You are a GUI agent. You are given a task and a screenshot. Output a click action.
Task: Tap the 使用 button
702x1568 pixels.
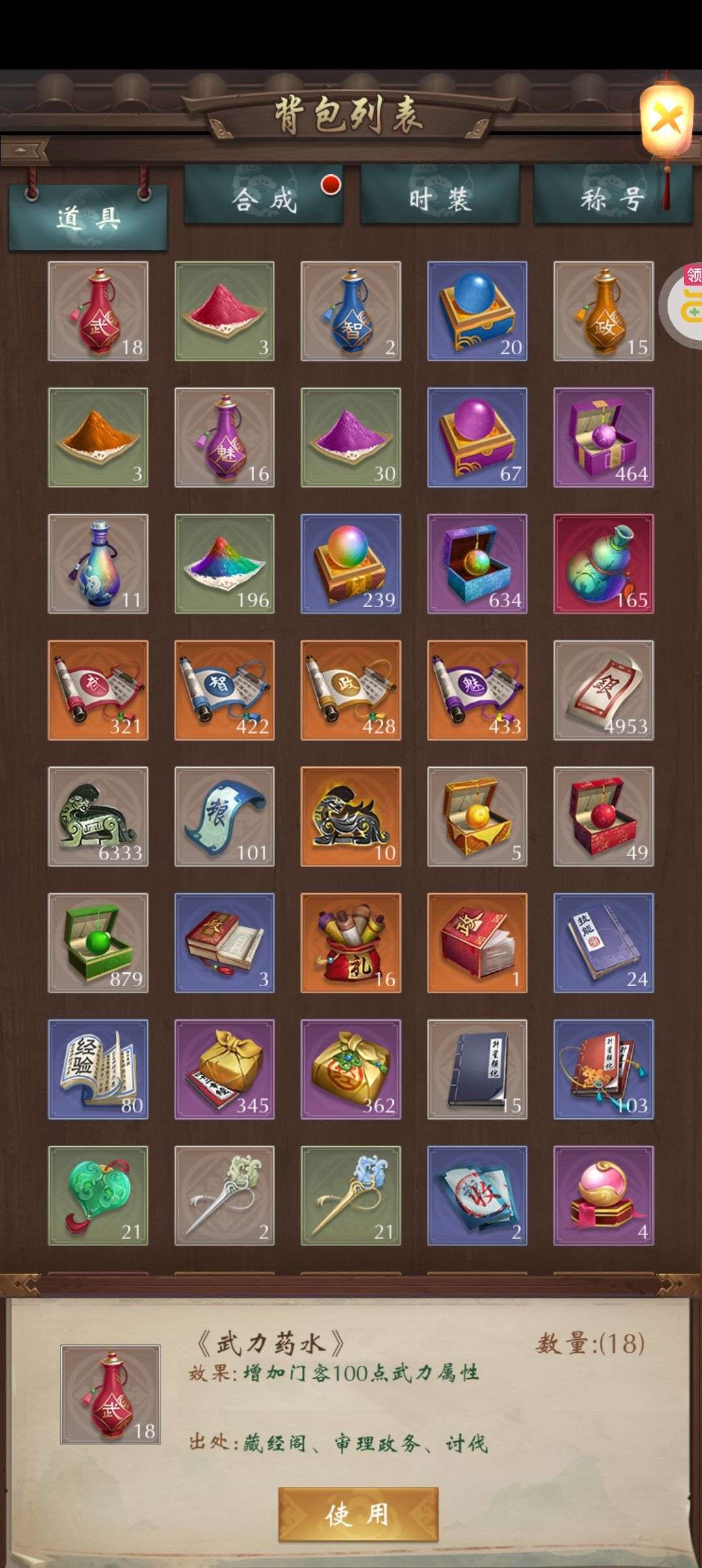358,1515
